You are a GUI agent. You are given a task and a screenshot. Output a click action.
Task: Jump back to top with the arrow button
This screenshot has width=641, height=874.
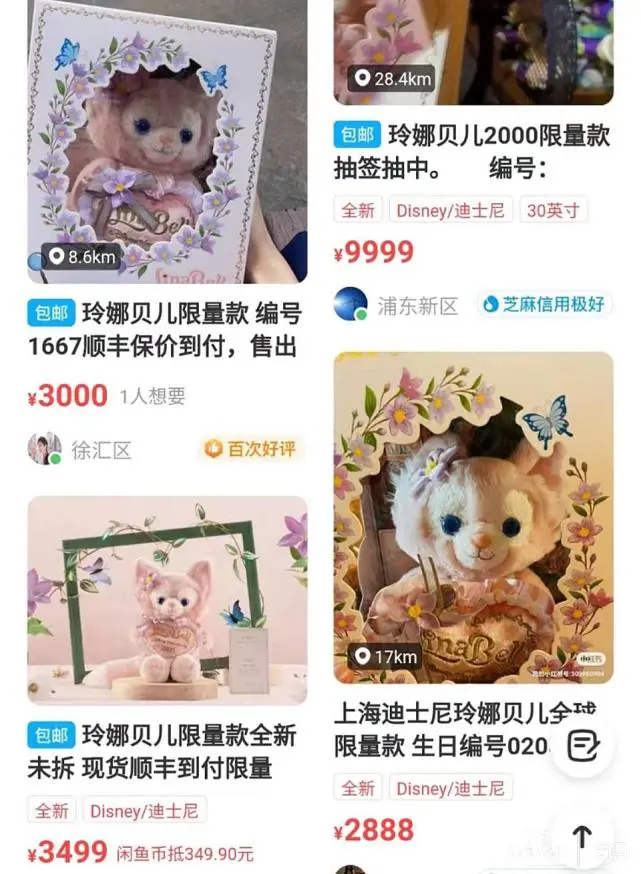(582, 836)
